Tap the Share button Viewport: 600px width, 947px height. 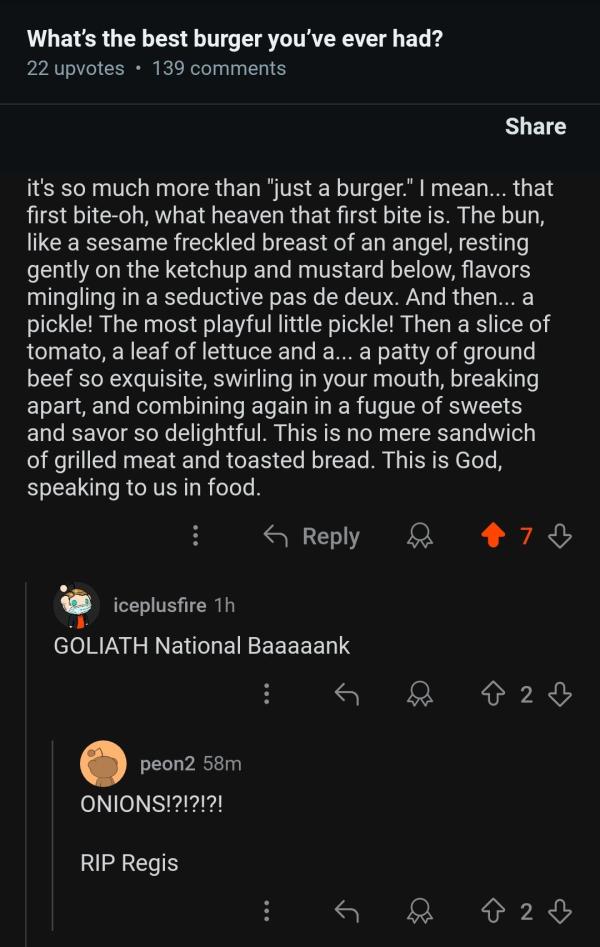(535, 126)
